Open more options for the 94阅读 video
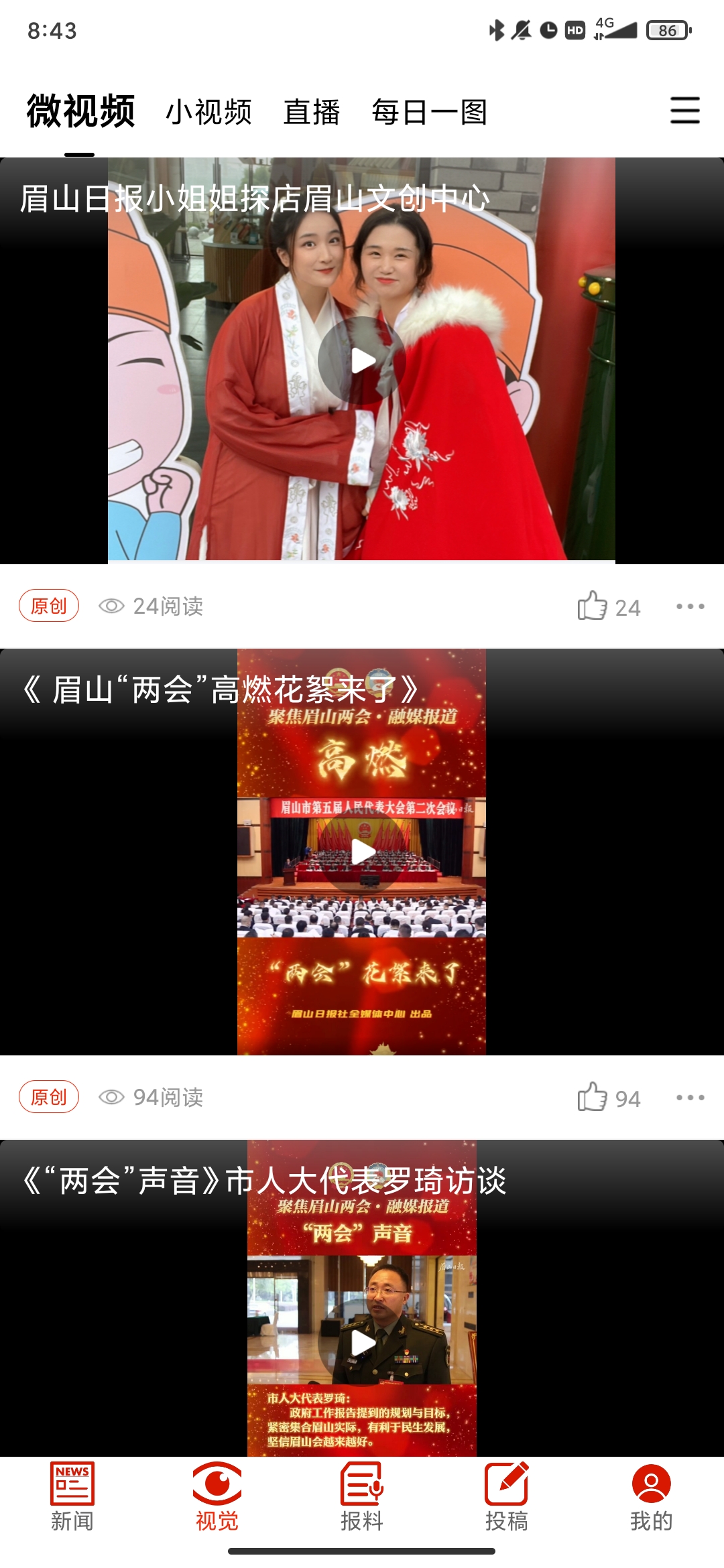 tap(690, 1098)
